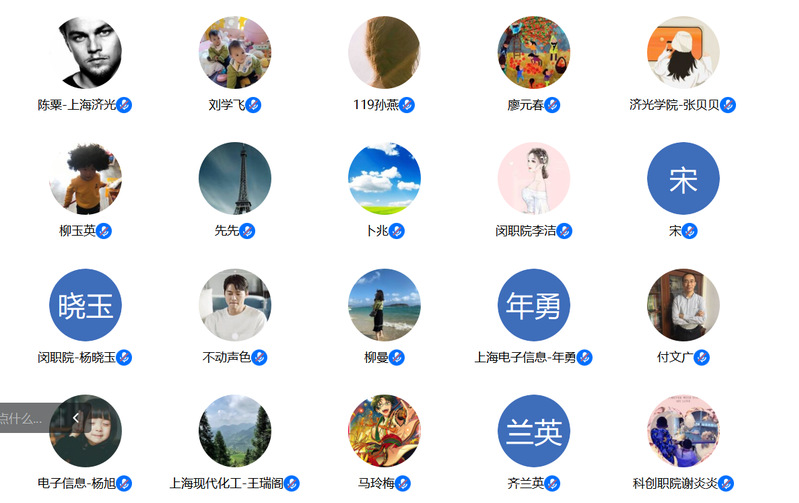The width and height of the screenshot is (799, 503).
Task: Open 闵职院-杨晓玉's tile
Action: 85,305
